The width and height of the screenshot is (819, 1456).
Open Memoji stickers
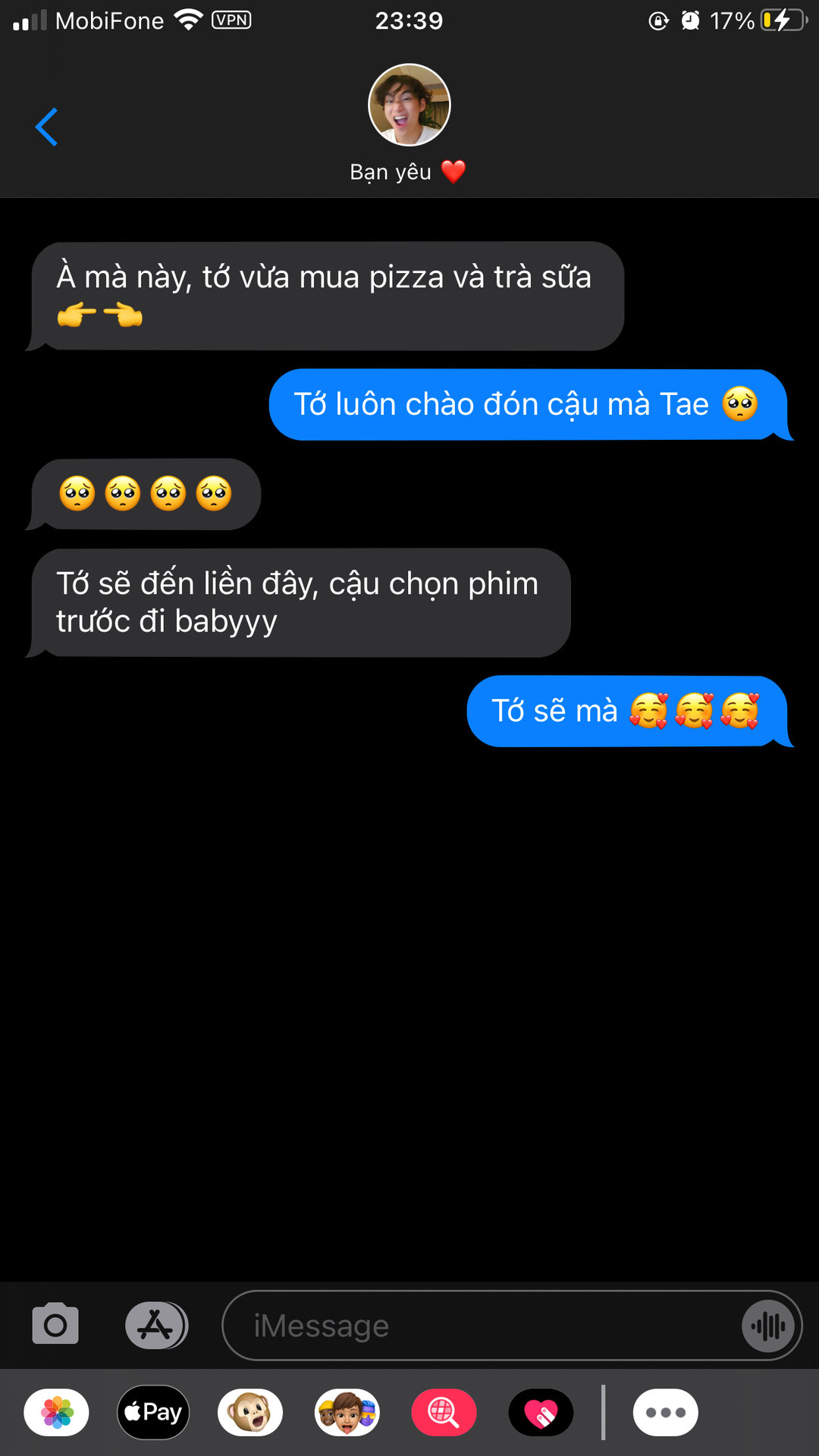(347, 1412)
